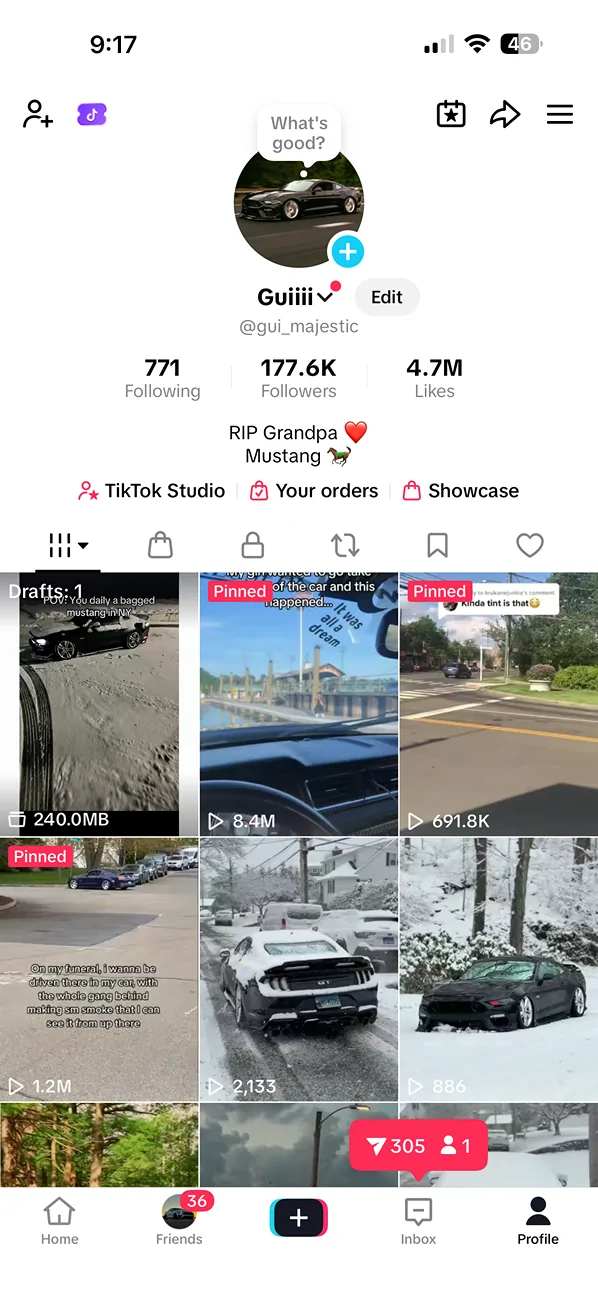Open the calendar star events icon
This screenshot has height=1300, width=598.
[x=452, y=114]
